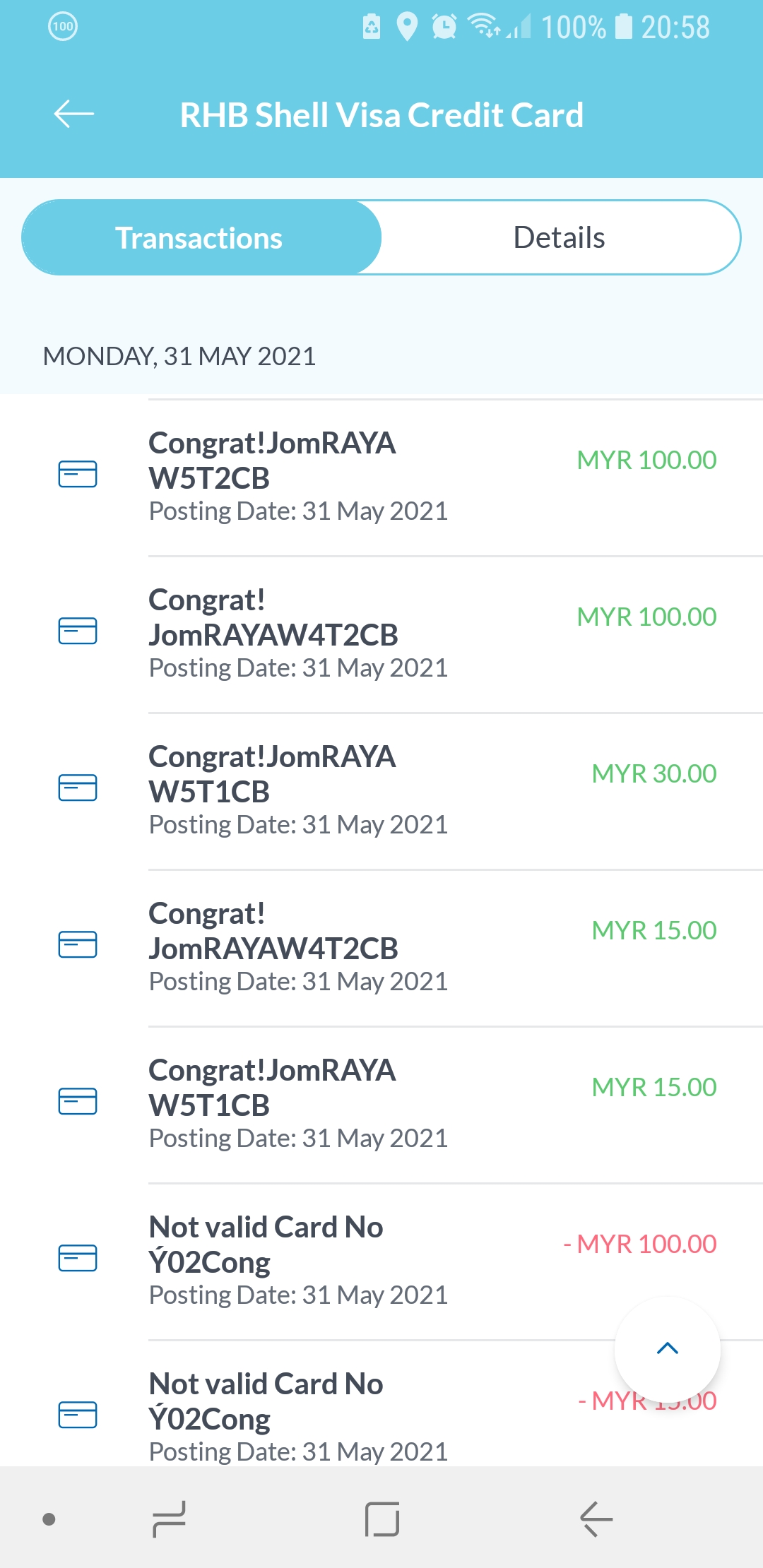Go back using the header arrow
This screenshot has height=1568, width=763.
pyautogui.click(x=73, y=114)
